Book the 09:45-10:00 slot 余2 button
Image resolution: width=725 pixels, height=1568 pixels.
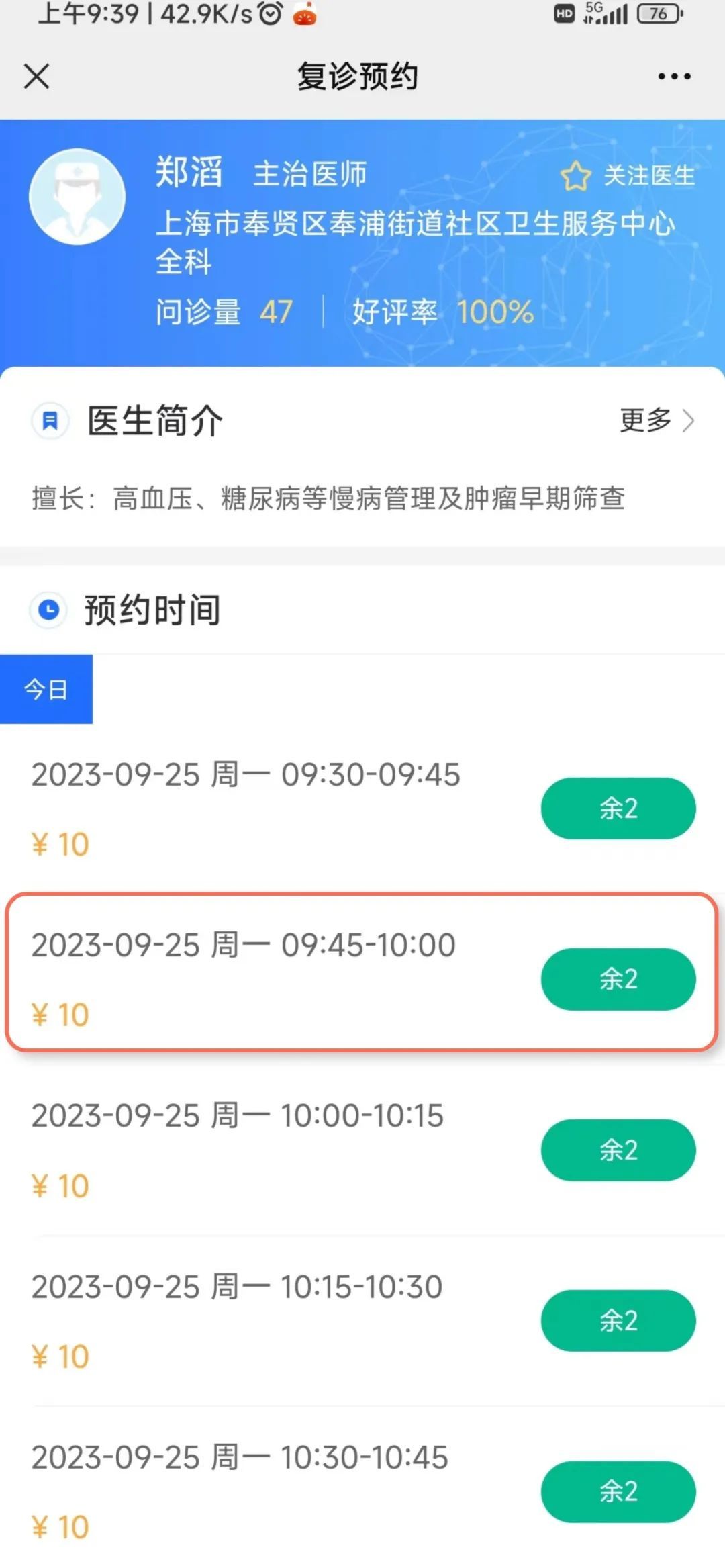tap(618, 978)
